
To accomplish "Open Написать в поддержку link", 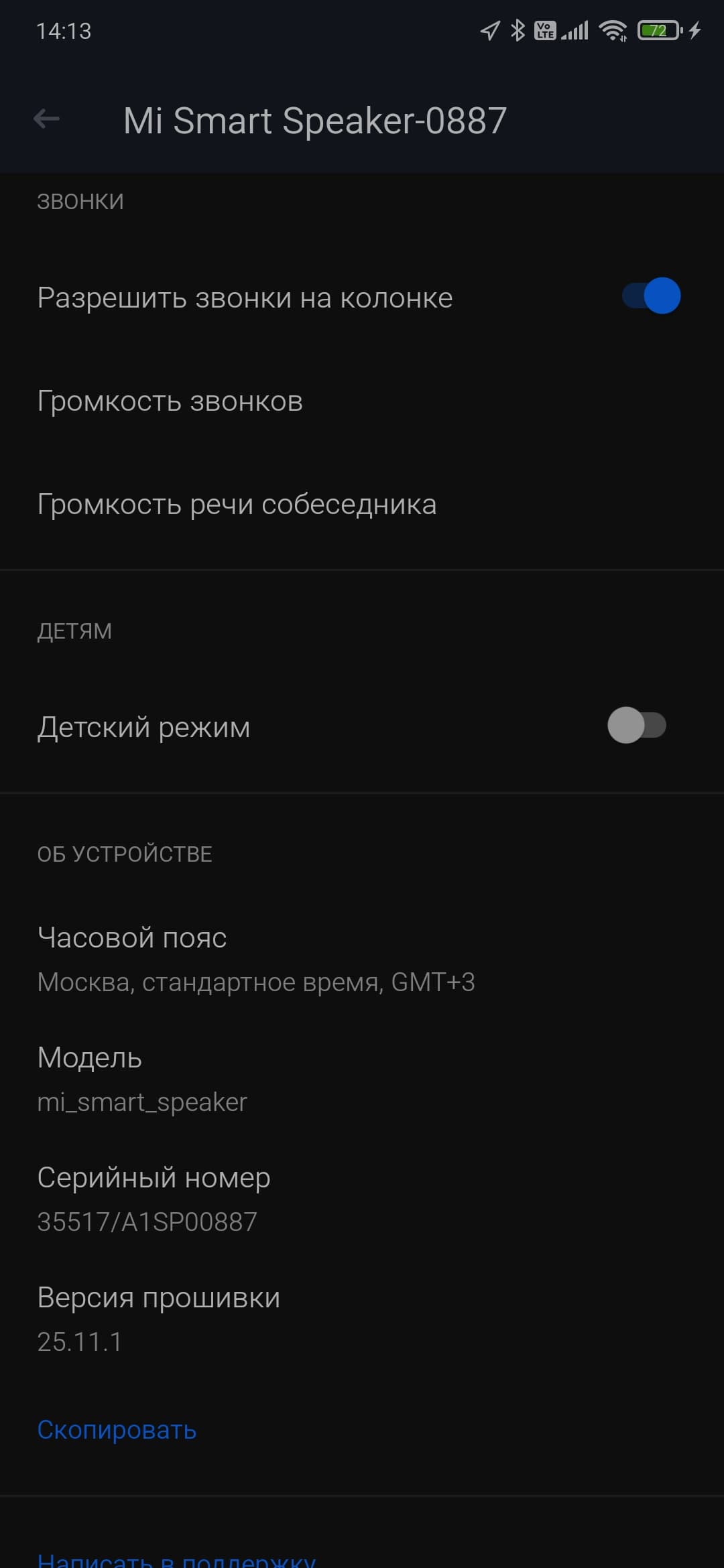I will (176, 1559).
